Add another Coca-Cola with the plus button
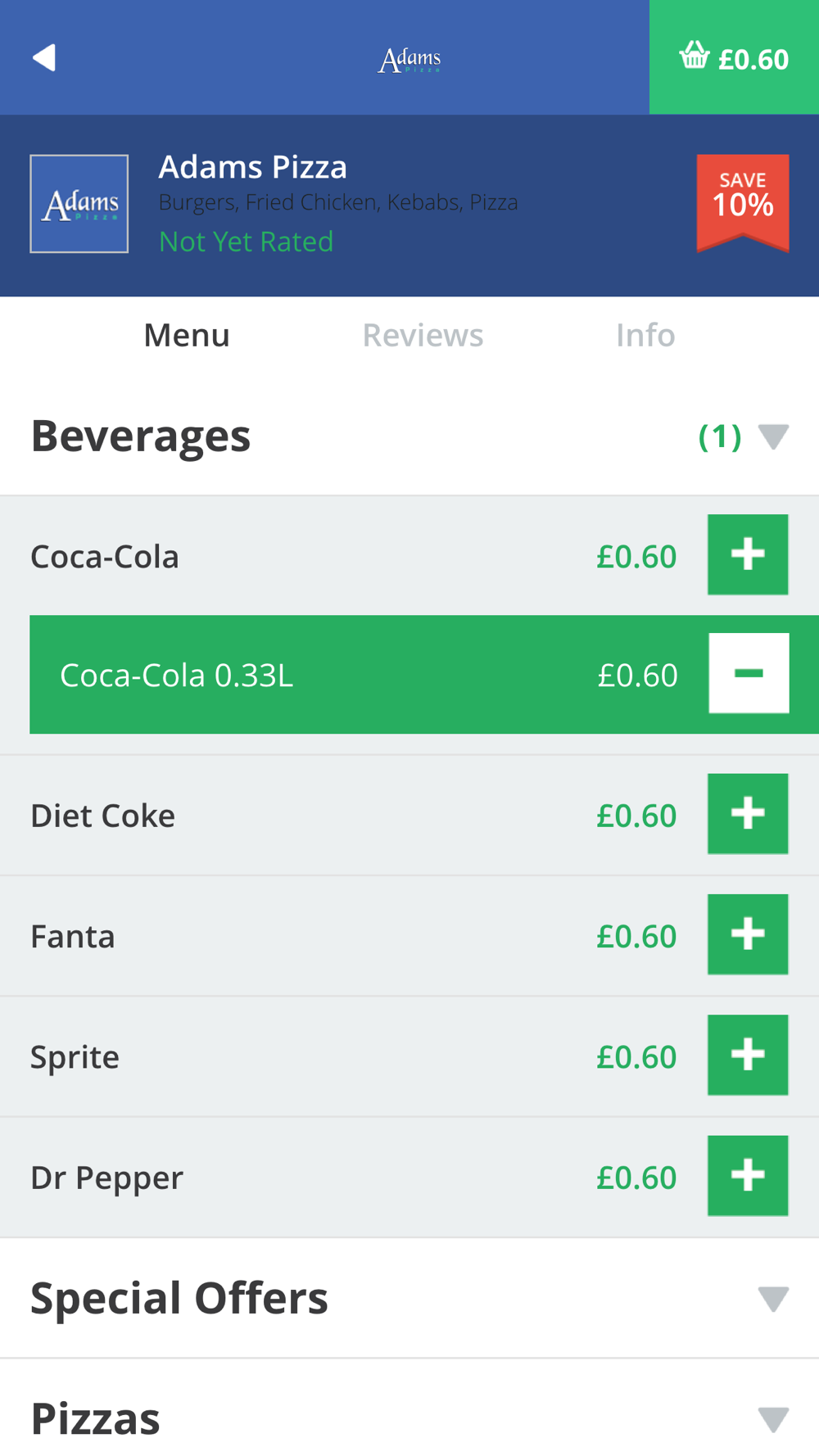This screenshot has height=1456, width=819. click(x=747, y=554)
